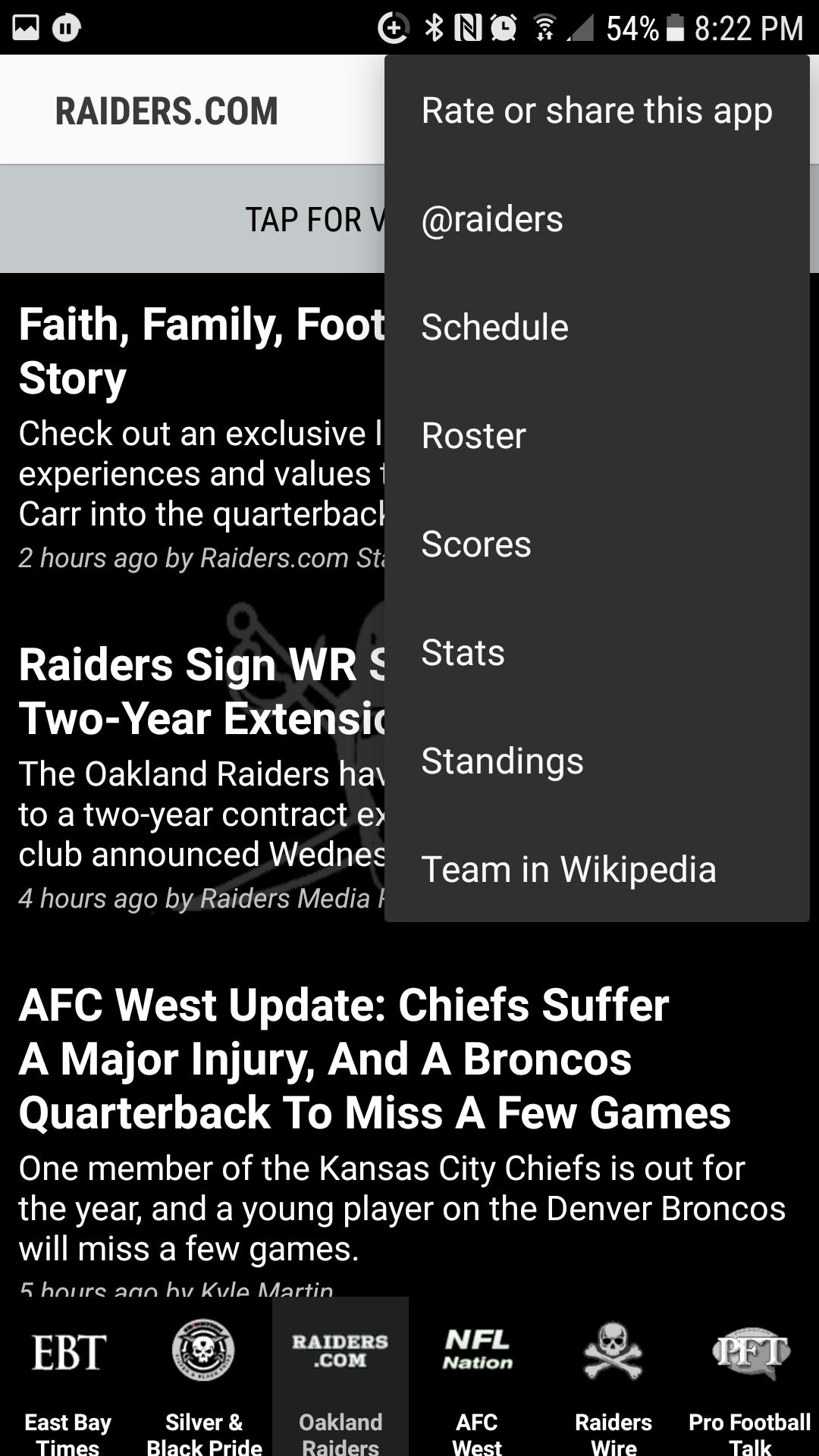Image resolution: width=819 pixels, height=1456 pixels.
Task: Choose Rate or share this app
Action: click(x=597, y=108)
